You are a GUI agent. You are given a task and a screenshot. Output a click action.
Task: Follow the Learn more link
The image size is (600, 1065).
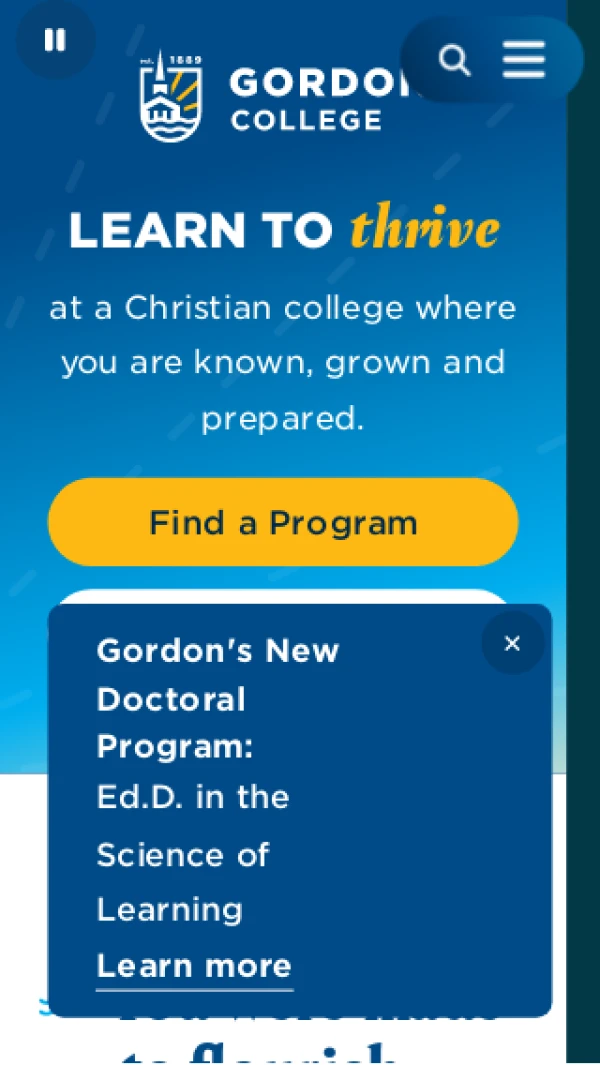194,966
